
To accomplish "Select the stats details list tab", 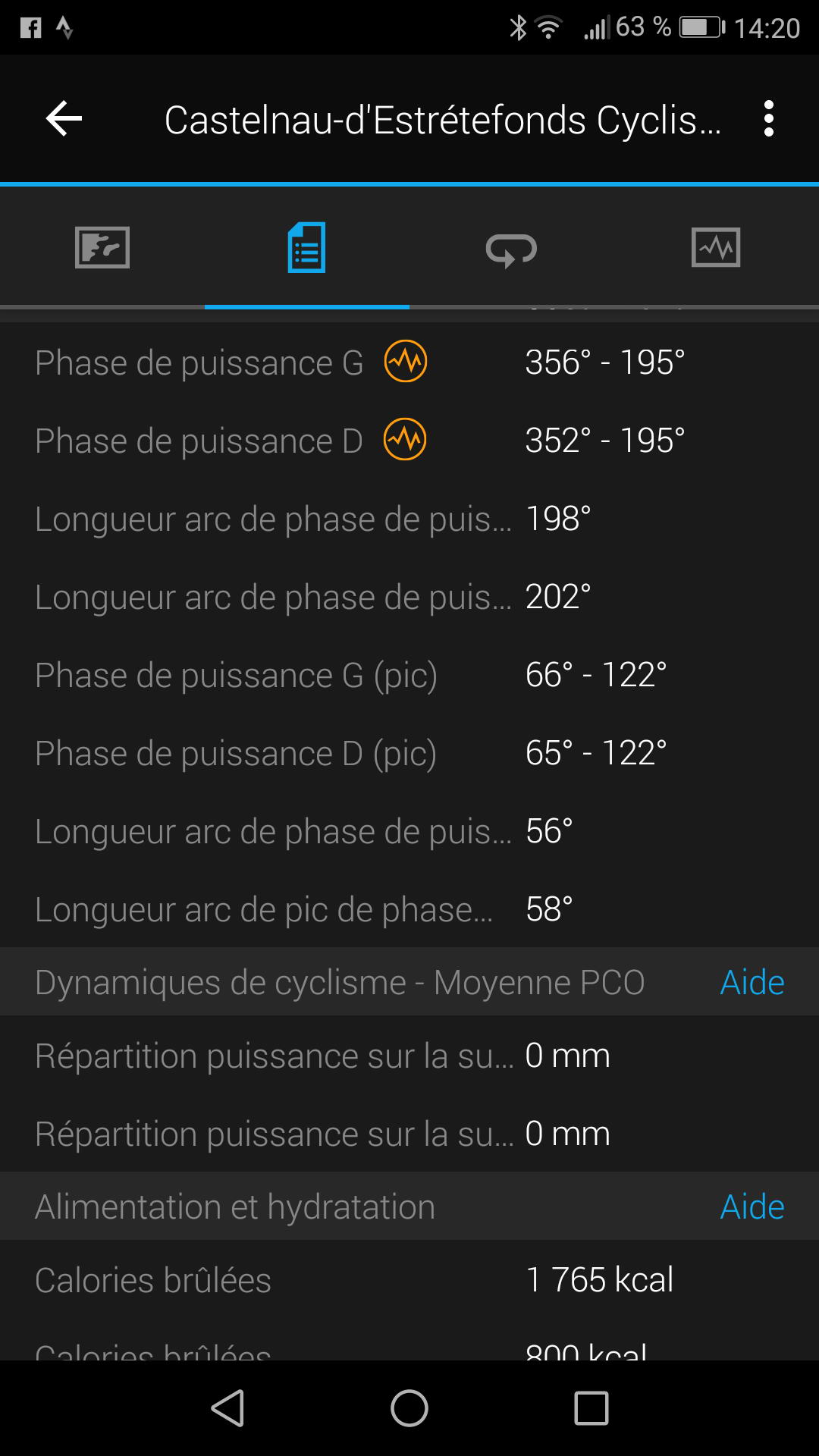I will tap(307, 247).
